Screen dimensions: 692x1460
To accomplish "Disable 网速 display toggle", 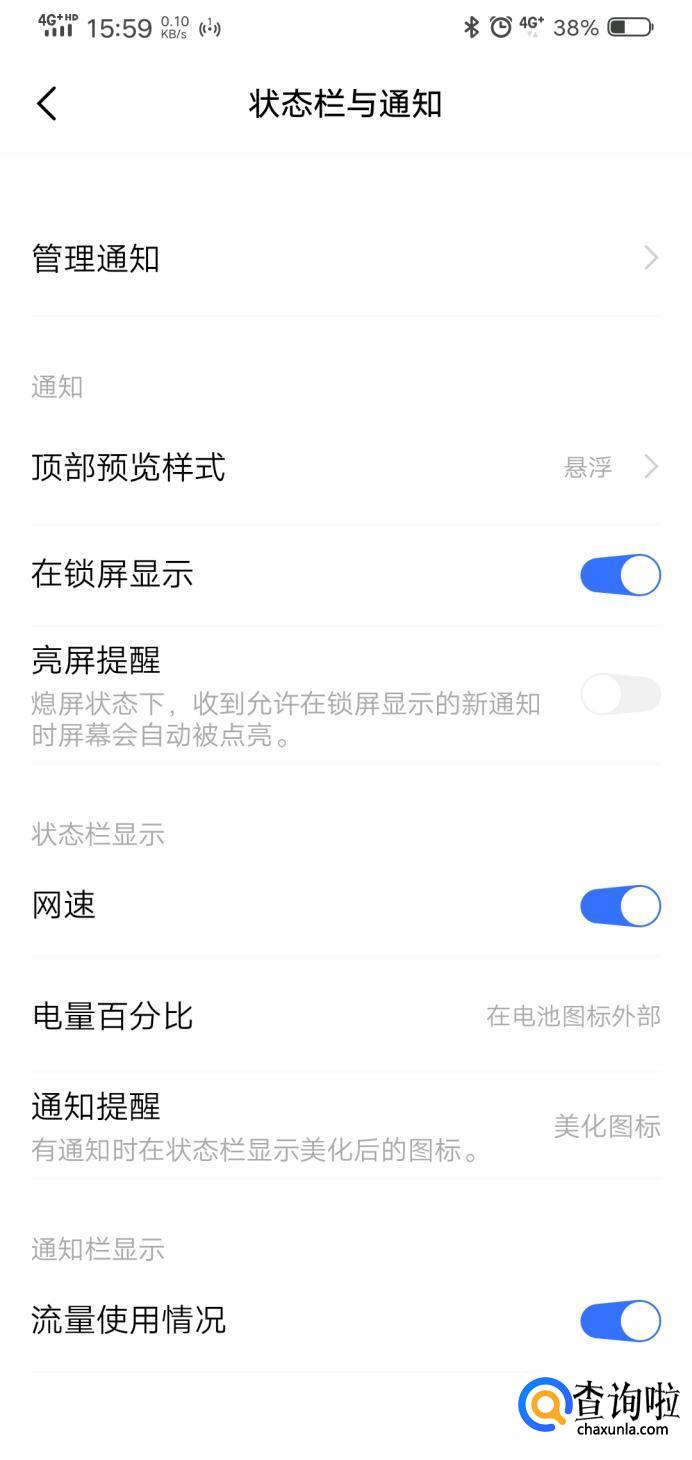I will (620, 906).
